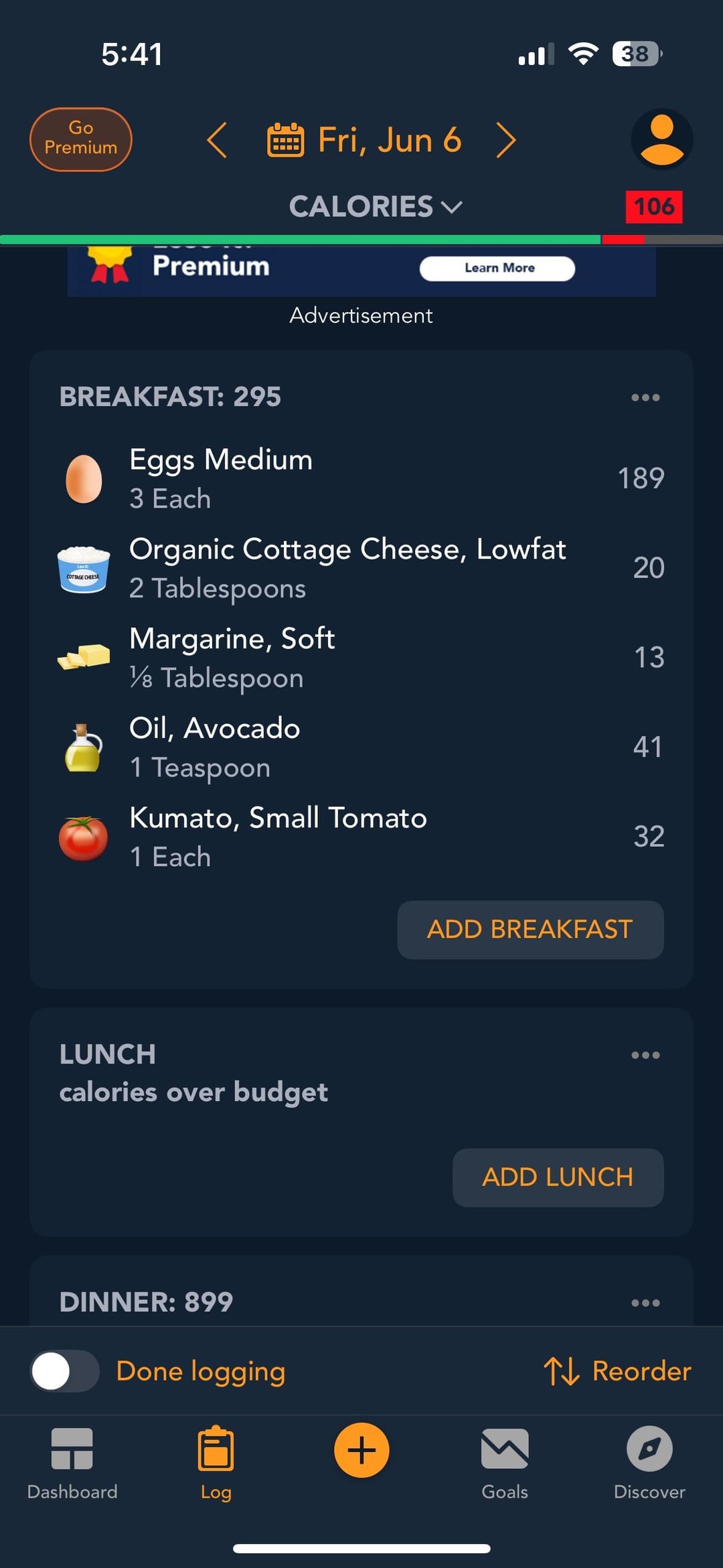Expand the Calories dropdown
The width and height of the screenshot is (723, 1568).
[375, 206]
